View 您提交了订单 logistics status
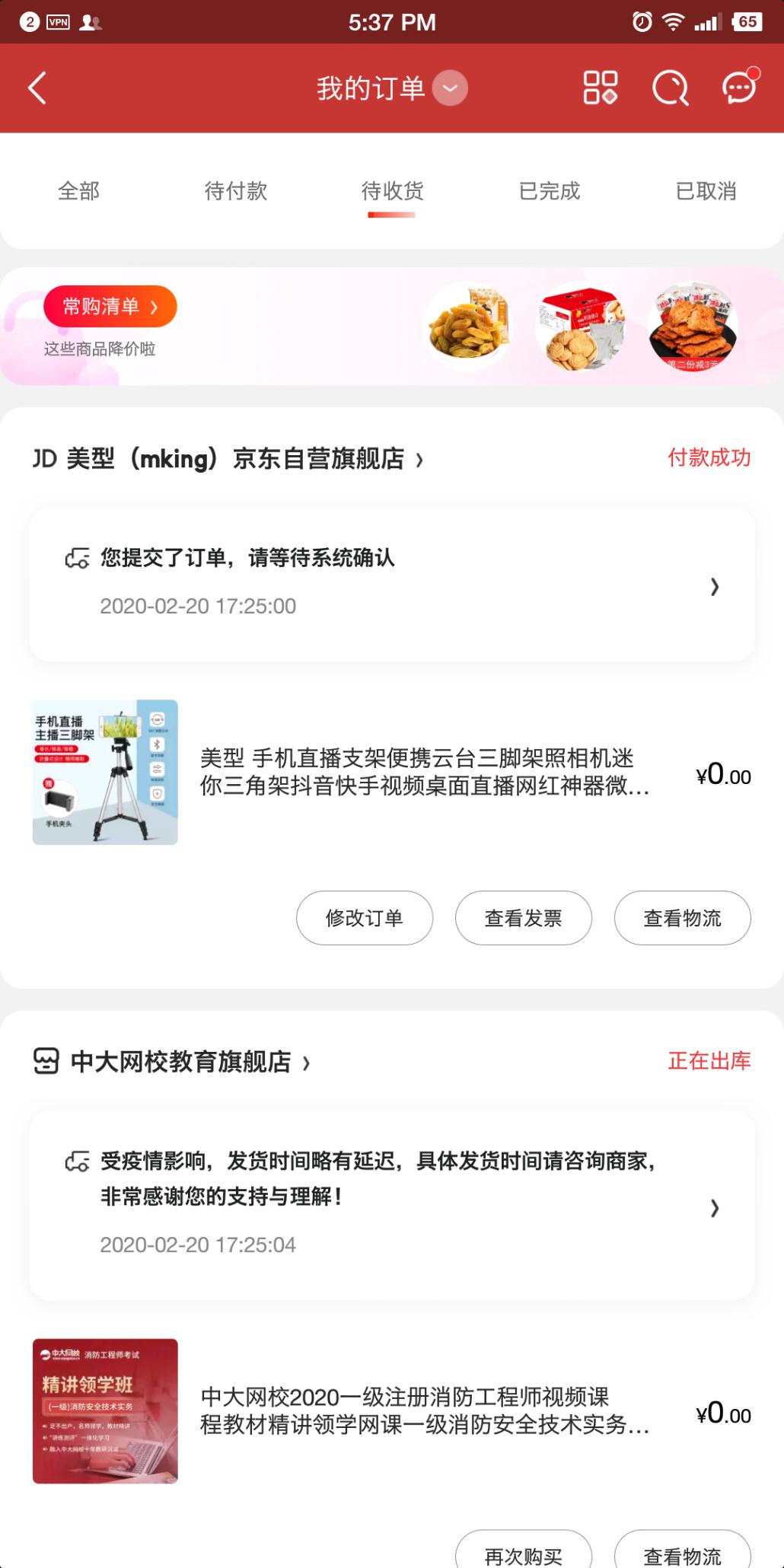Image resolution: width=784 pixels, height=1568 pixels. pos(392,584)
